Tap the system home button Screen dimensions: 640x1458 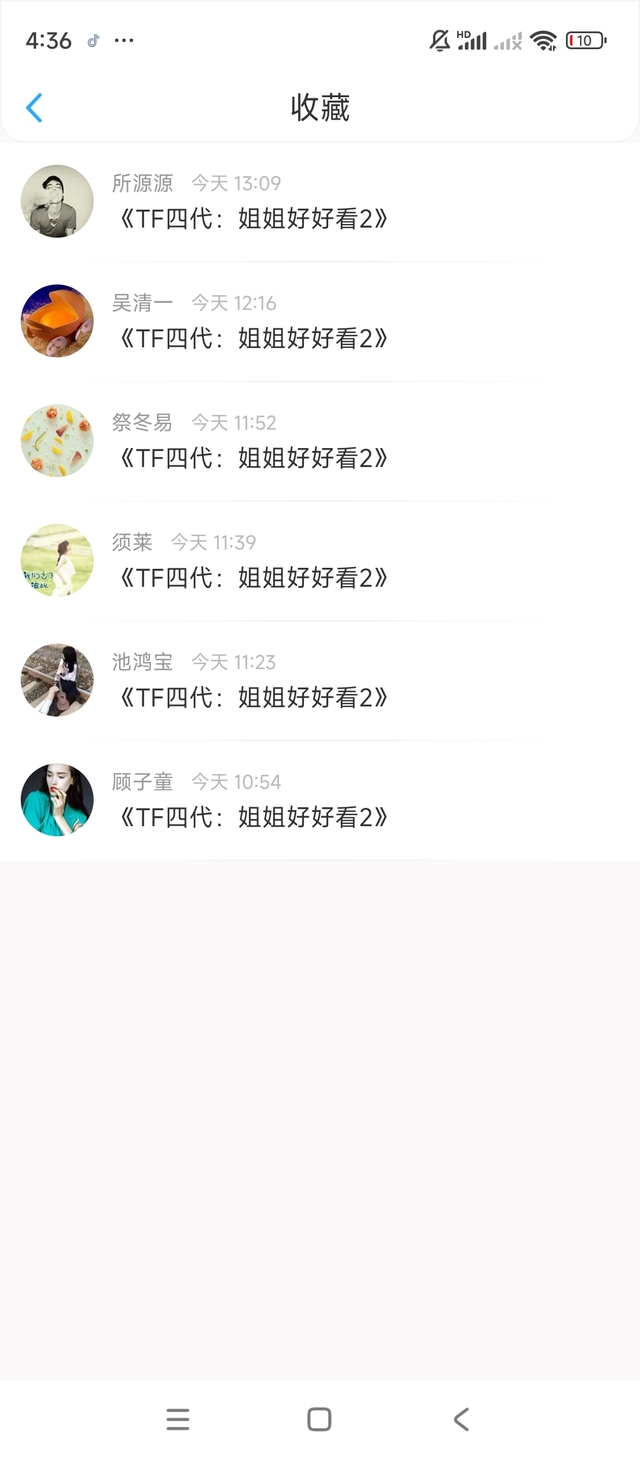[x=319, y=1419]
